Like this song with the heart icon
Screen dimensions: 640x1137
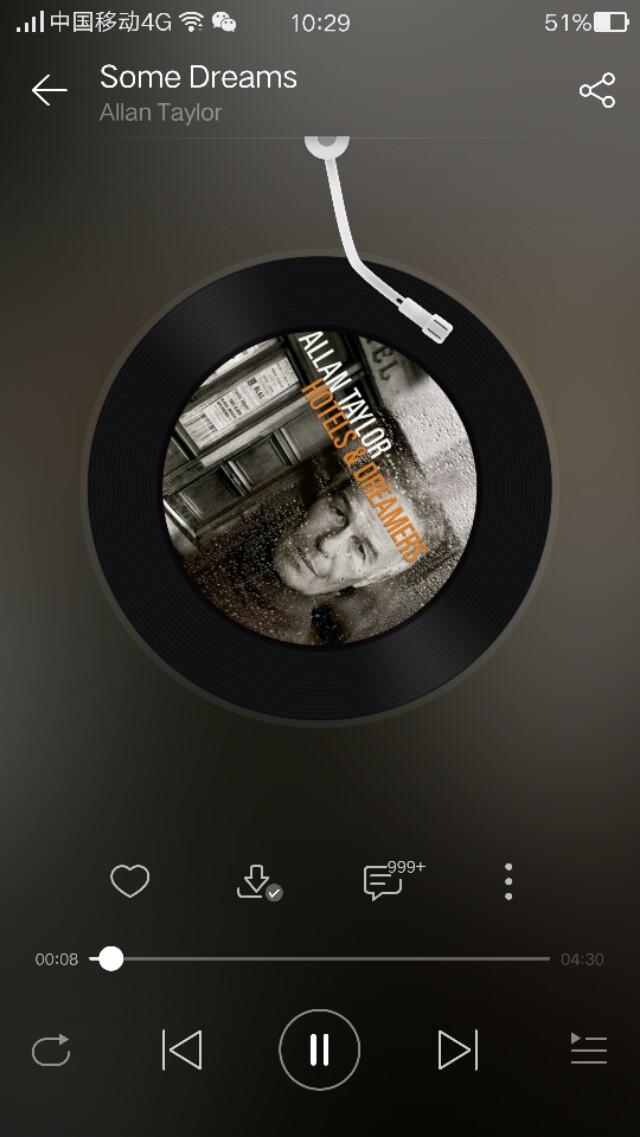129,881
